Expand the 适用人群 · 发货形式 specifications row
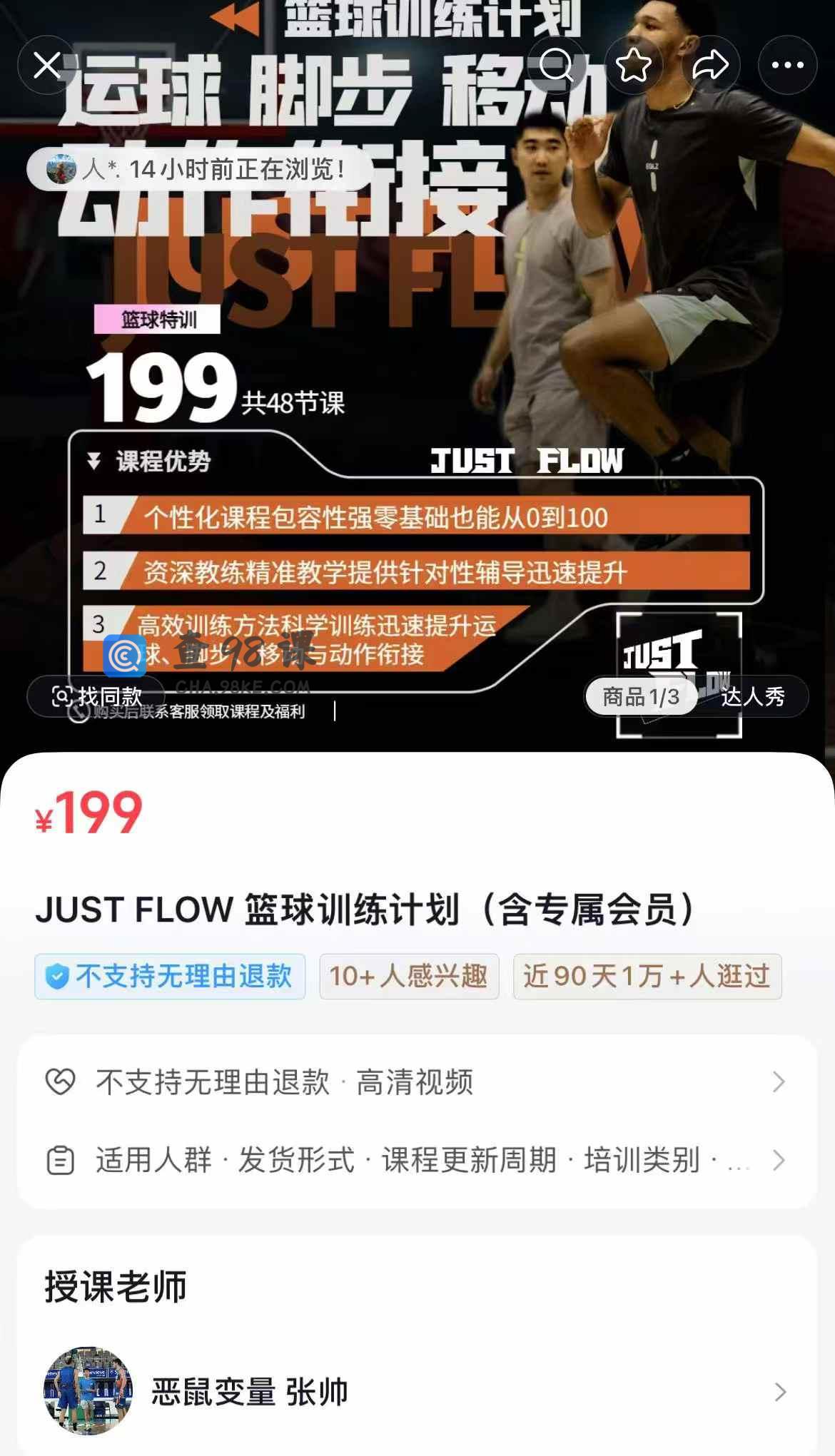The image size is (835, 1456). (x=417, y=1160)
